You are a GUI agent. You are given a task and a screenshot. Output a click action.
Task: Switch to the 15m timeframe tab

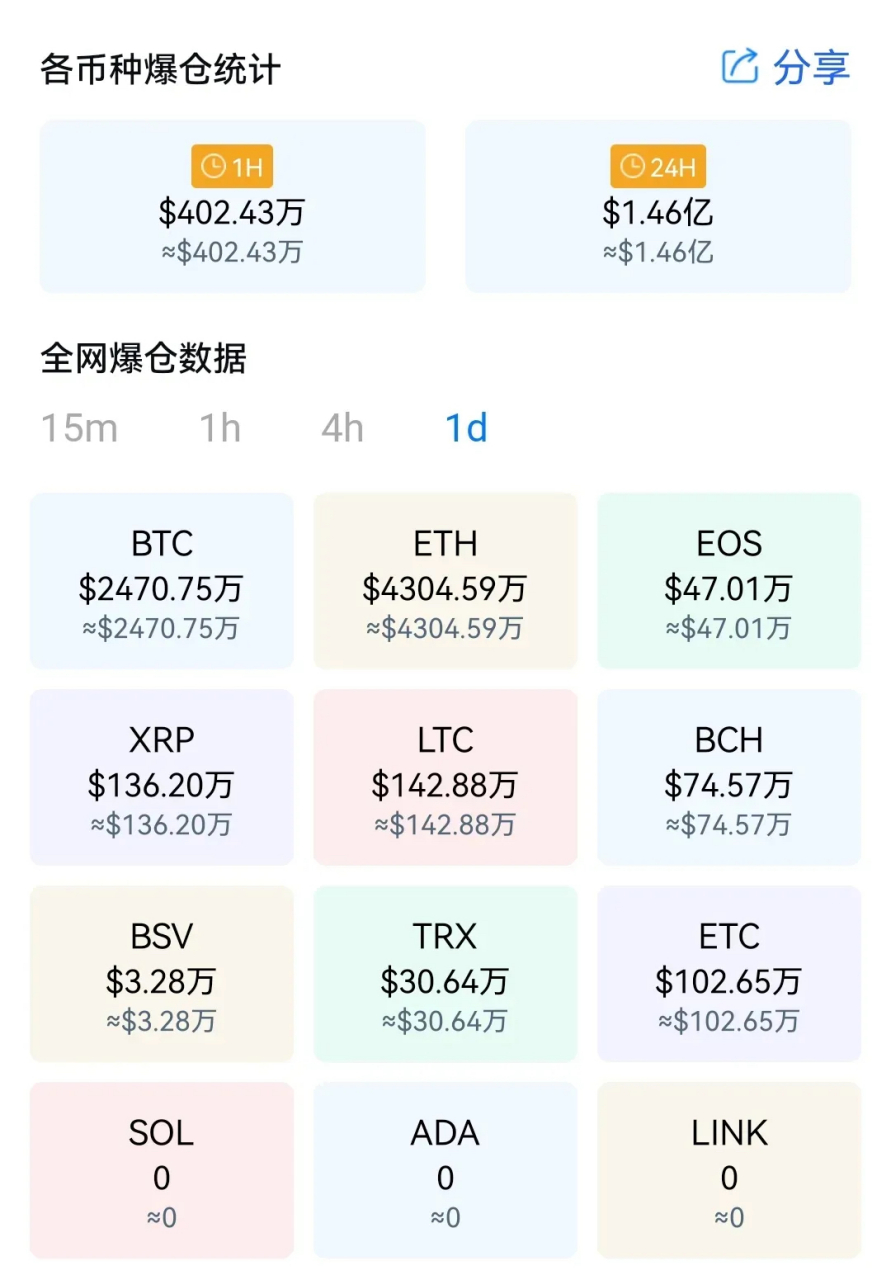click(x=79, y=428)
